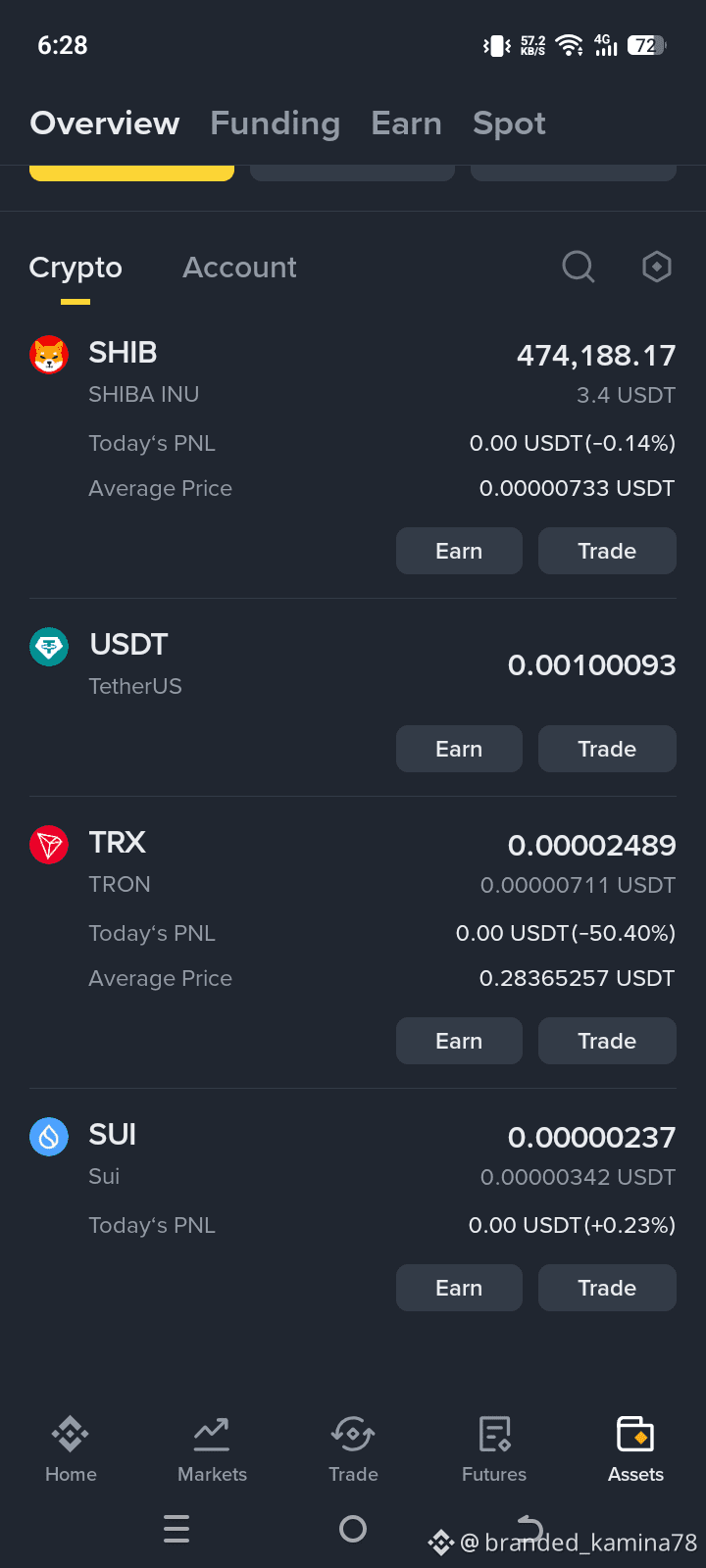The height and width of the screenshot is (1568, 706).
Task: Open Trade in the bottom navigation
Action: [x=353, y=1448]
